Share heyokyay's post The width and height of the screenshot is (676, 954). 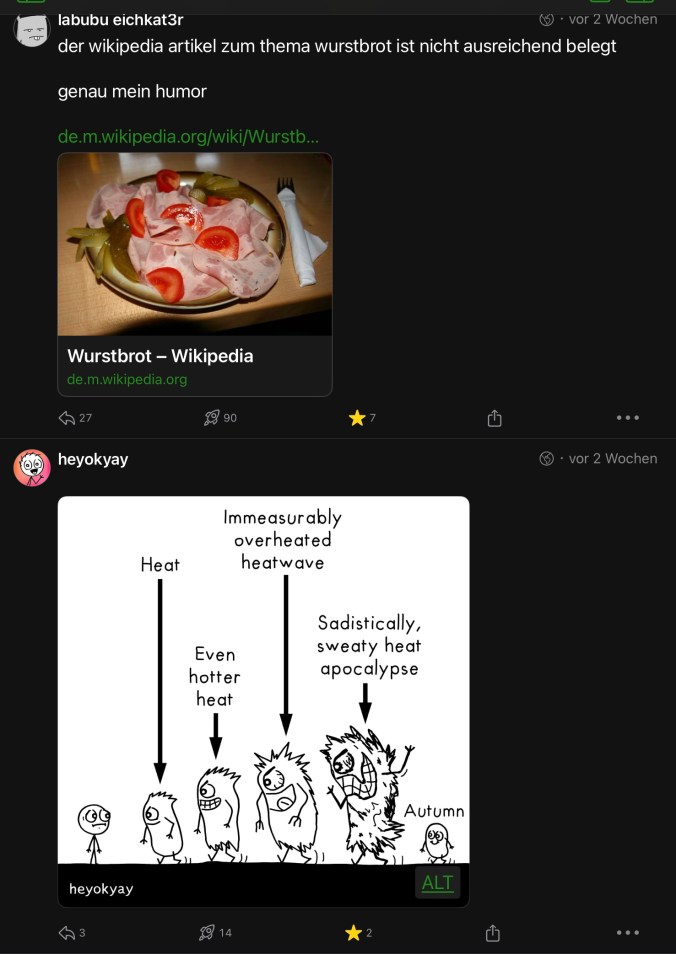pyautogui.click(x=492, y=933)
